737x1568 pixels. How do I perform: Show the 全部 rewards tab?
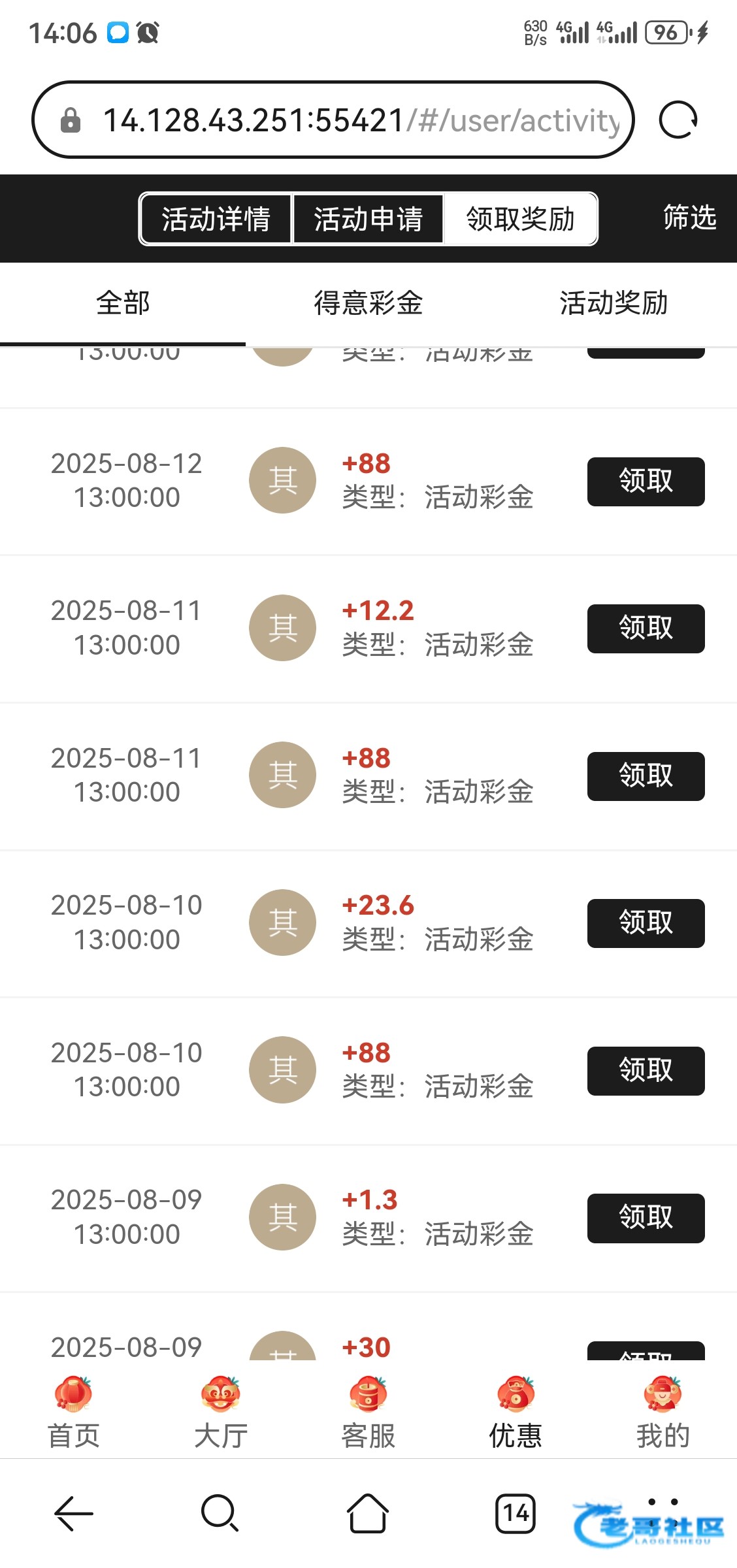coord(123,303)
